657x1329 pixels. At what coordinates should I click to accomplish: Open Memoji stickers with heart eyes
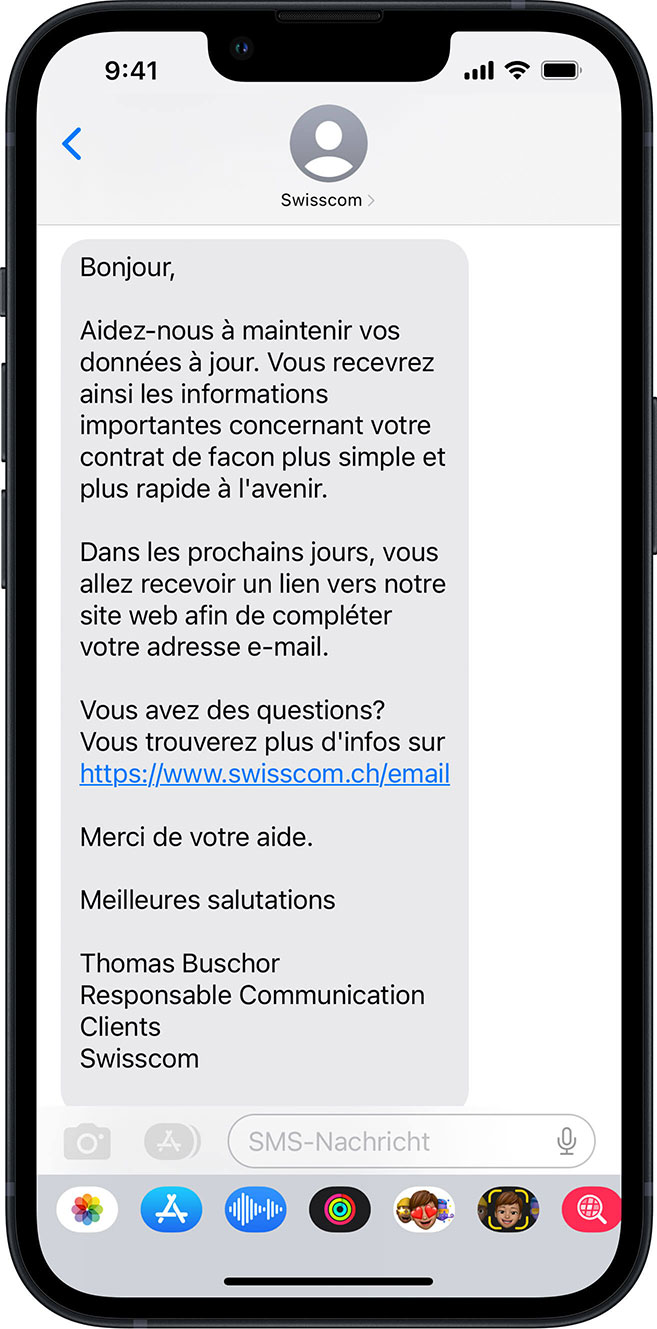pyautogui.click(x=424, y=1211)
